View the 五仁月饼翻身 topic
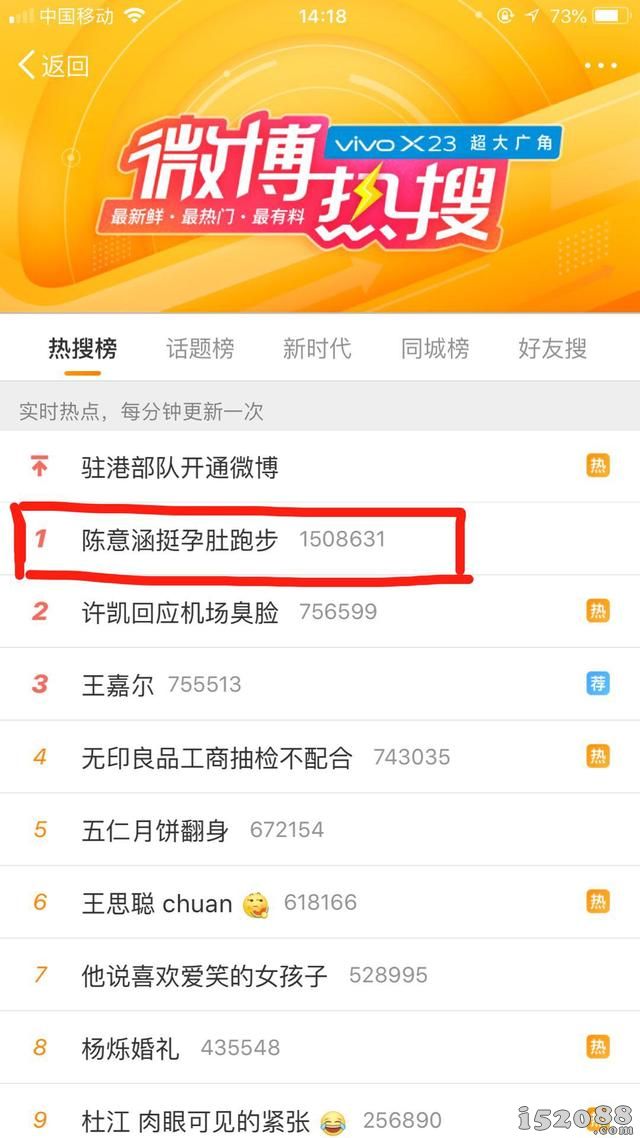 (x=155, y=830)
